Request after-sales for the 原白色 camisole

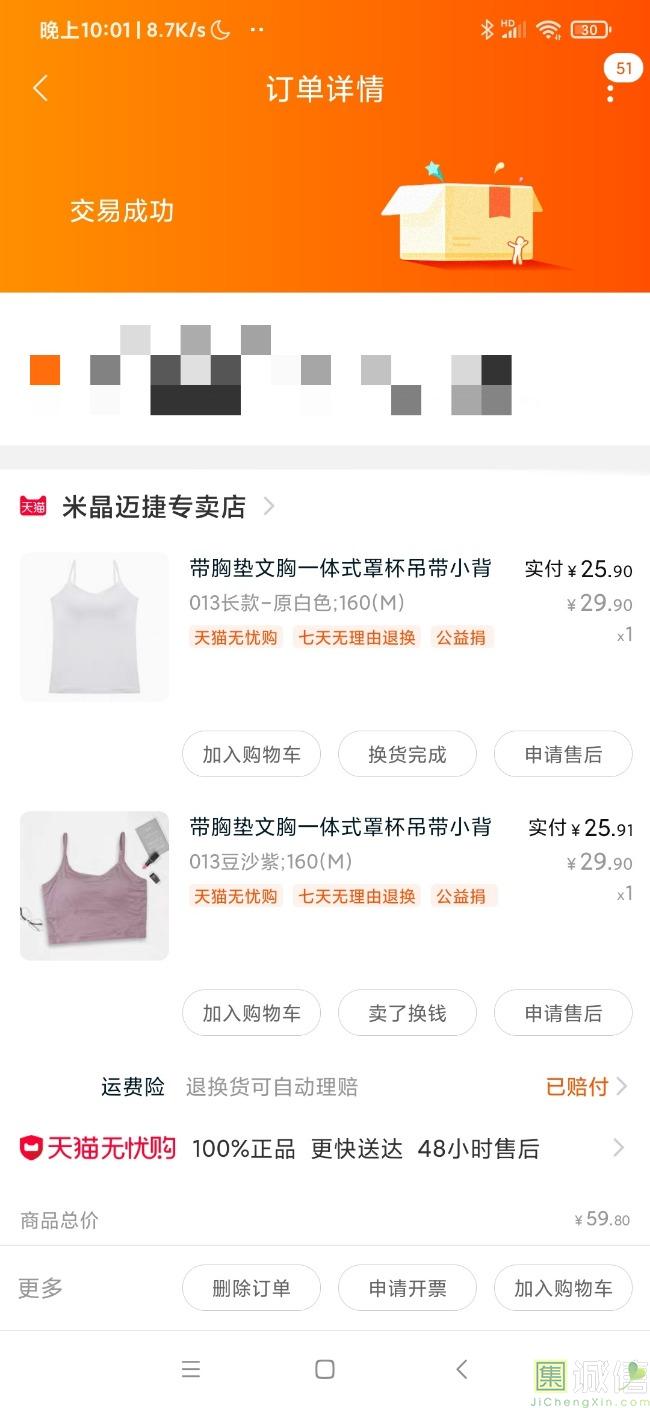(x=563, y=754)
